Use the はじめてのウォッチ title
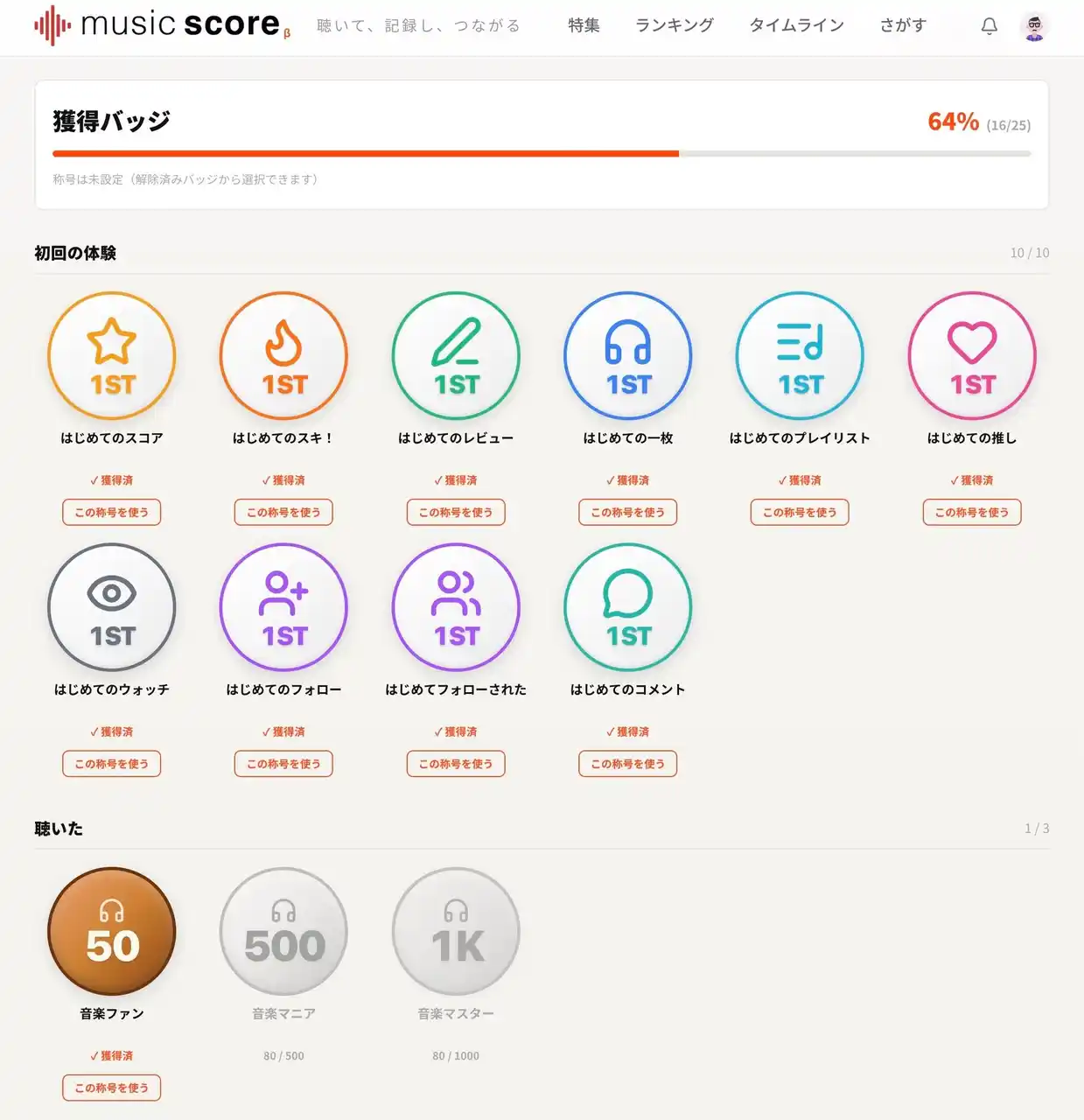Image resolution: width=1084 pixels, height=1120 pixels. coord(111,764)
